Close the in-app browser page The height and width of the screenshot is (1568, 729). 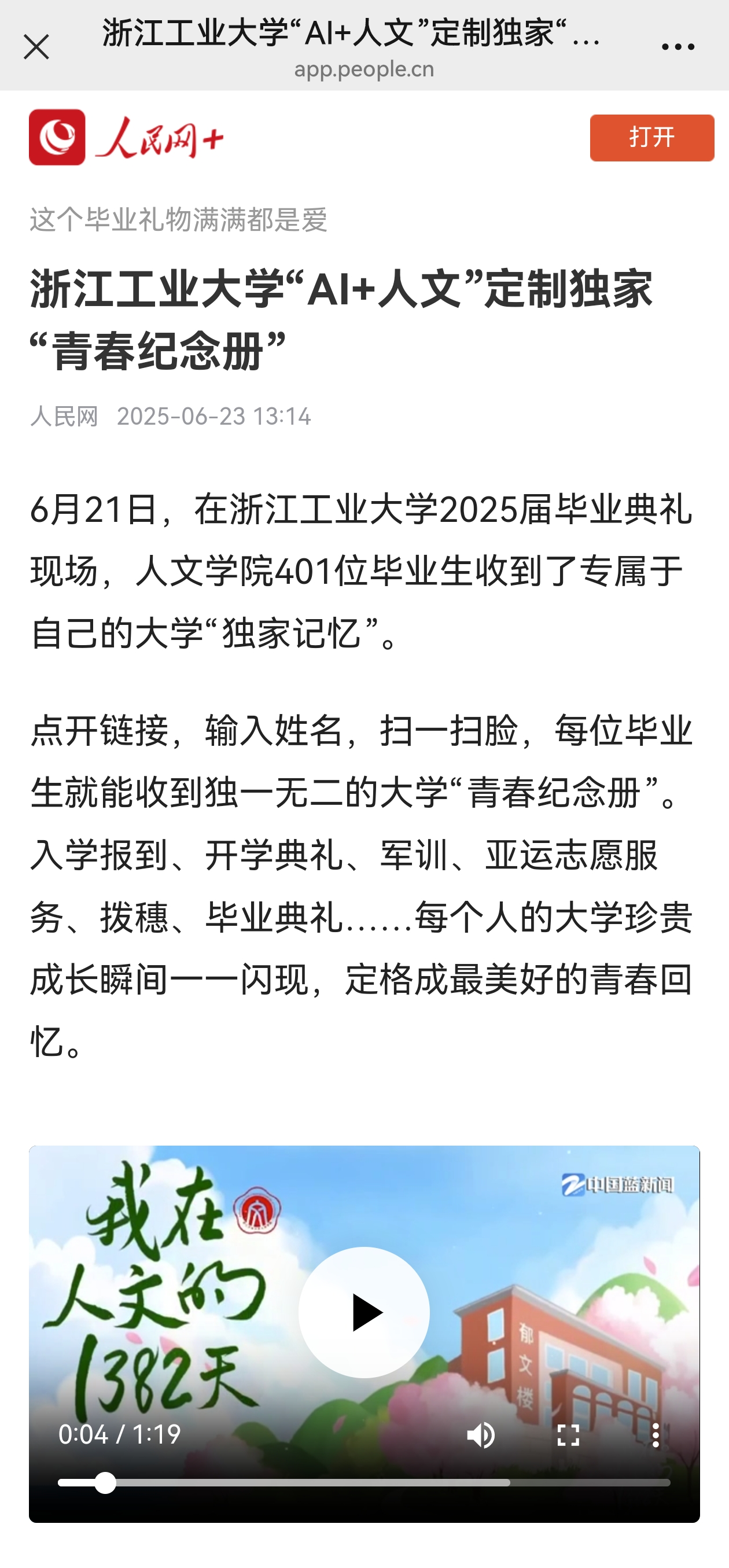coord(36,47)
